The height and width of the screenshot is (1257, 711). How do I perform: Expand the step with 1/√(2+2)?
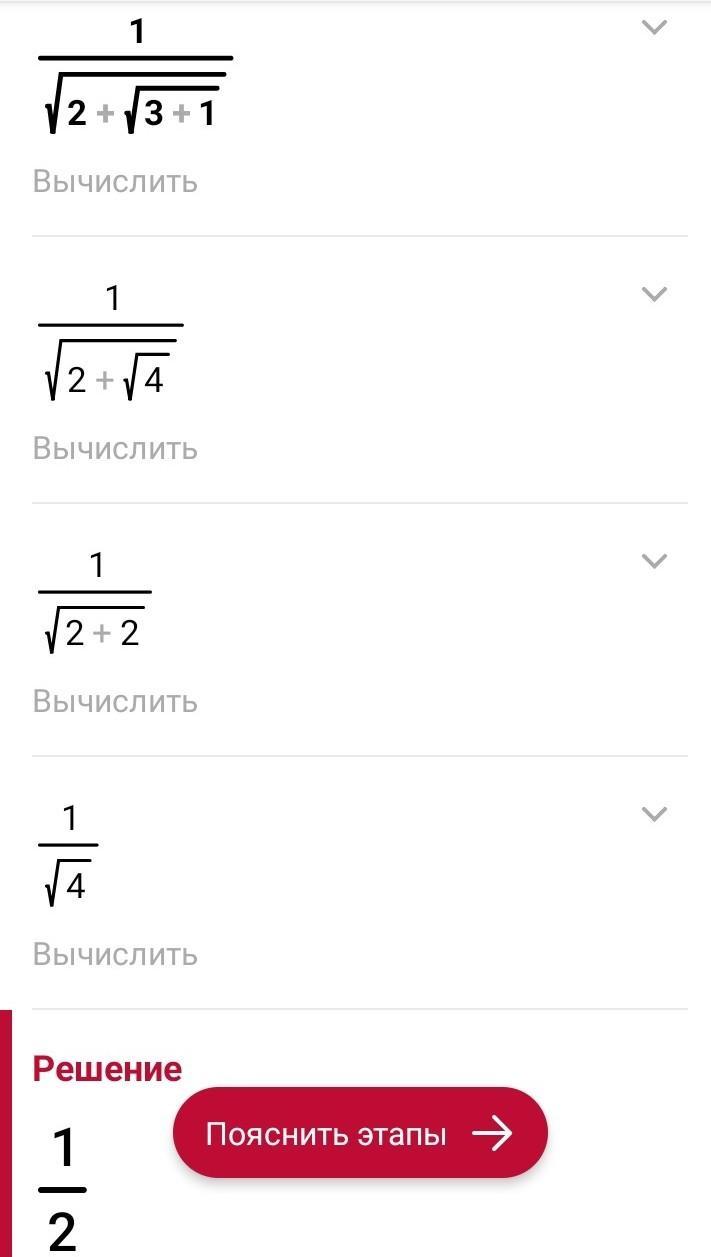[653, 561]
